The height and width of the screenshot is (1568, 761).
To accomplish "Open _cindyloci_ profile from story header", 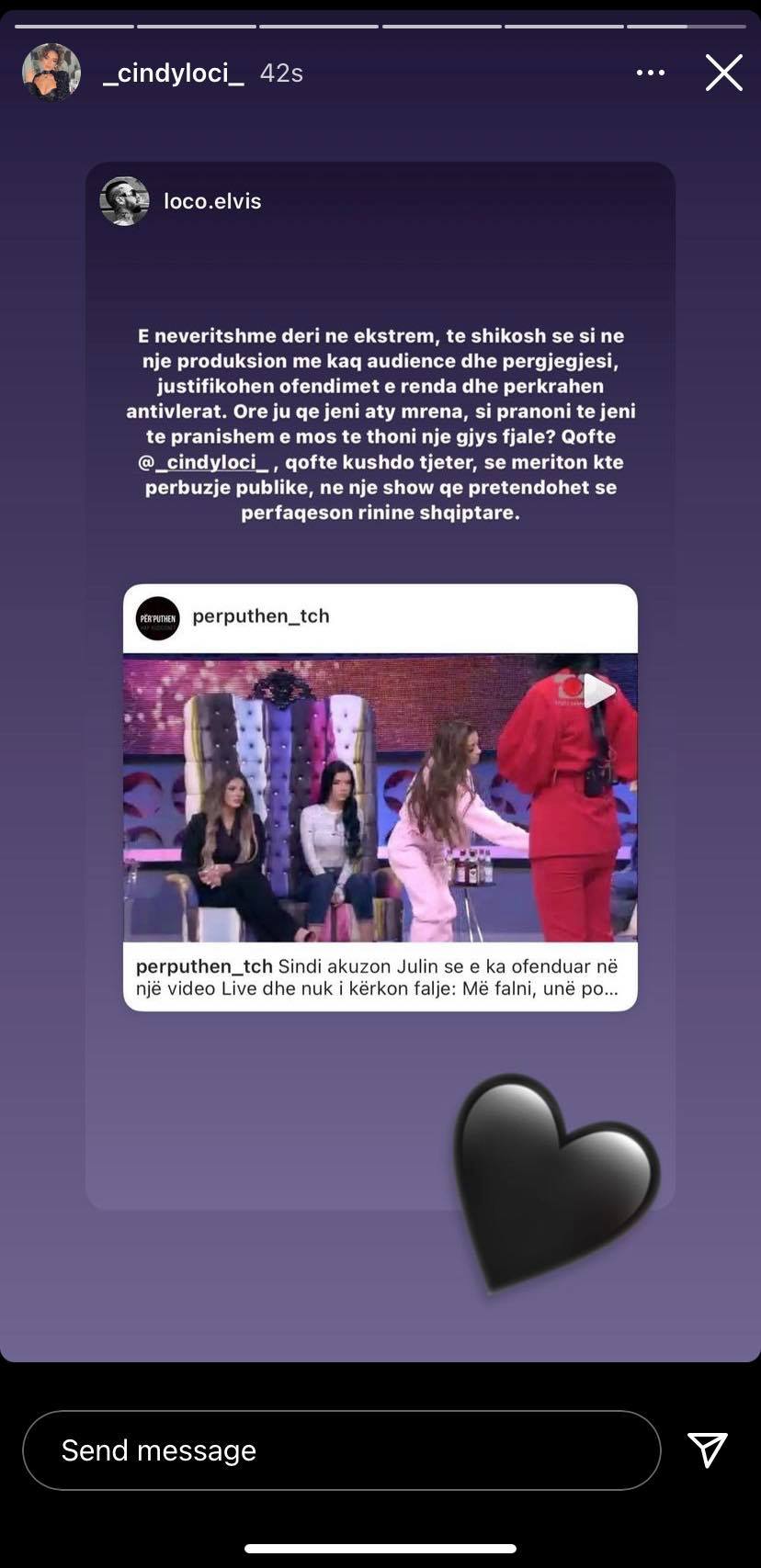I will [x=174, y=73].
